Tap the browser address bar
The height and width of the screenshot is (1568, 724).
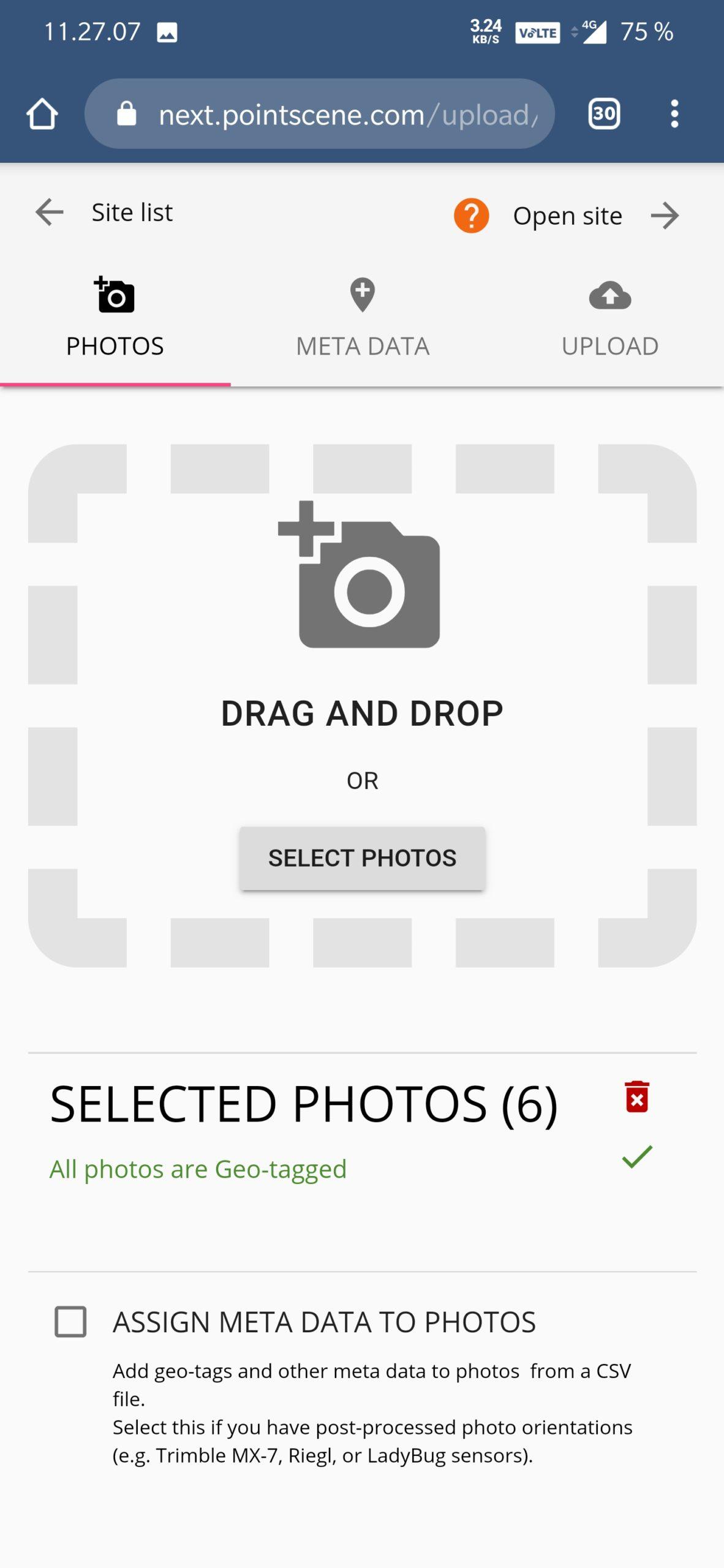[319, 114]
